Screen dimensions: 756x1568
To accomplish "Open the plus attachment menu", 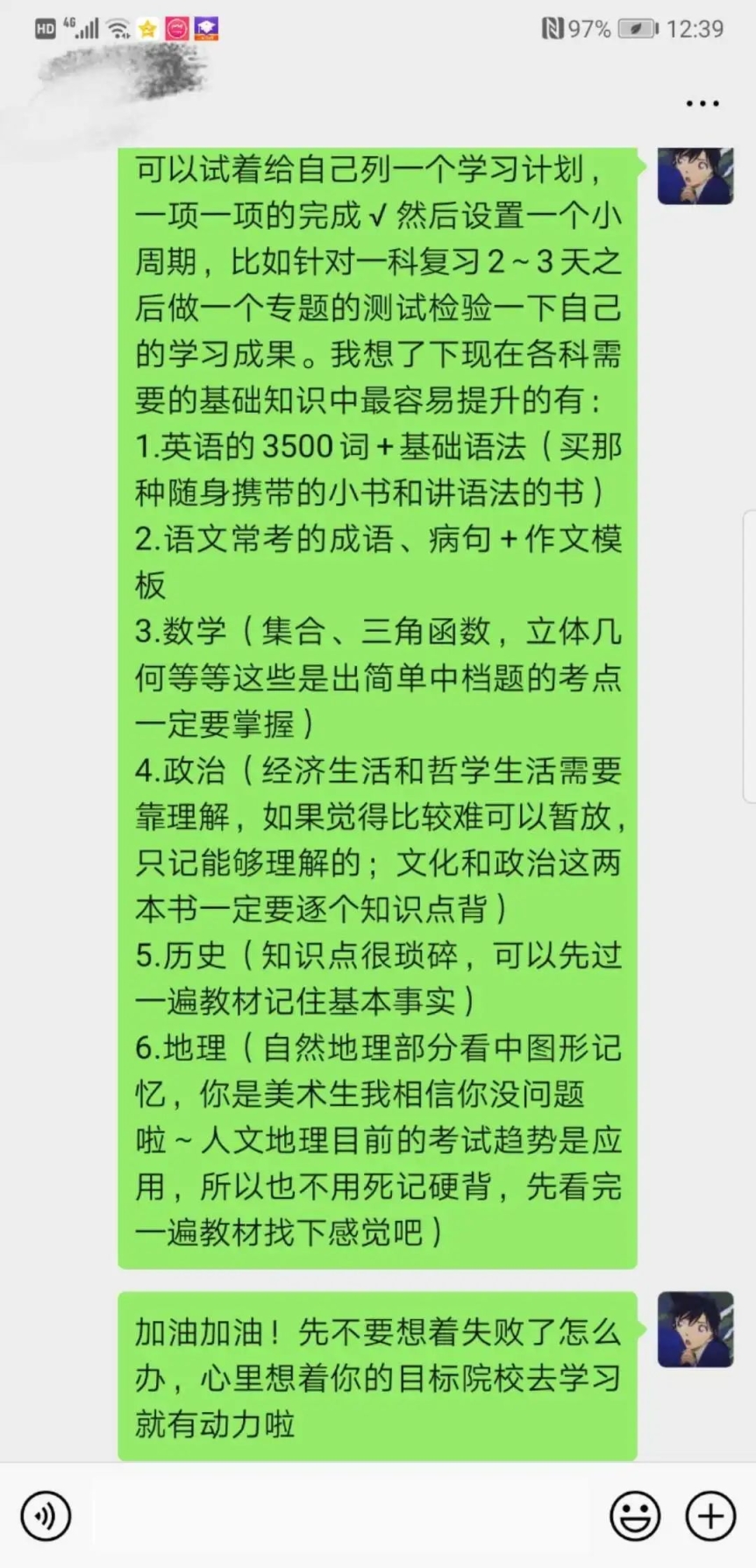I will click(710, 1515).
